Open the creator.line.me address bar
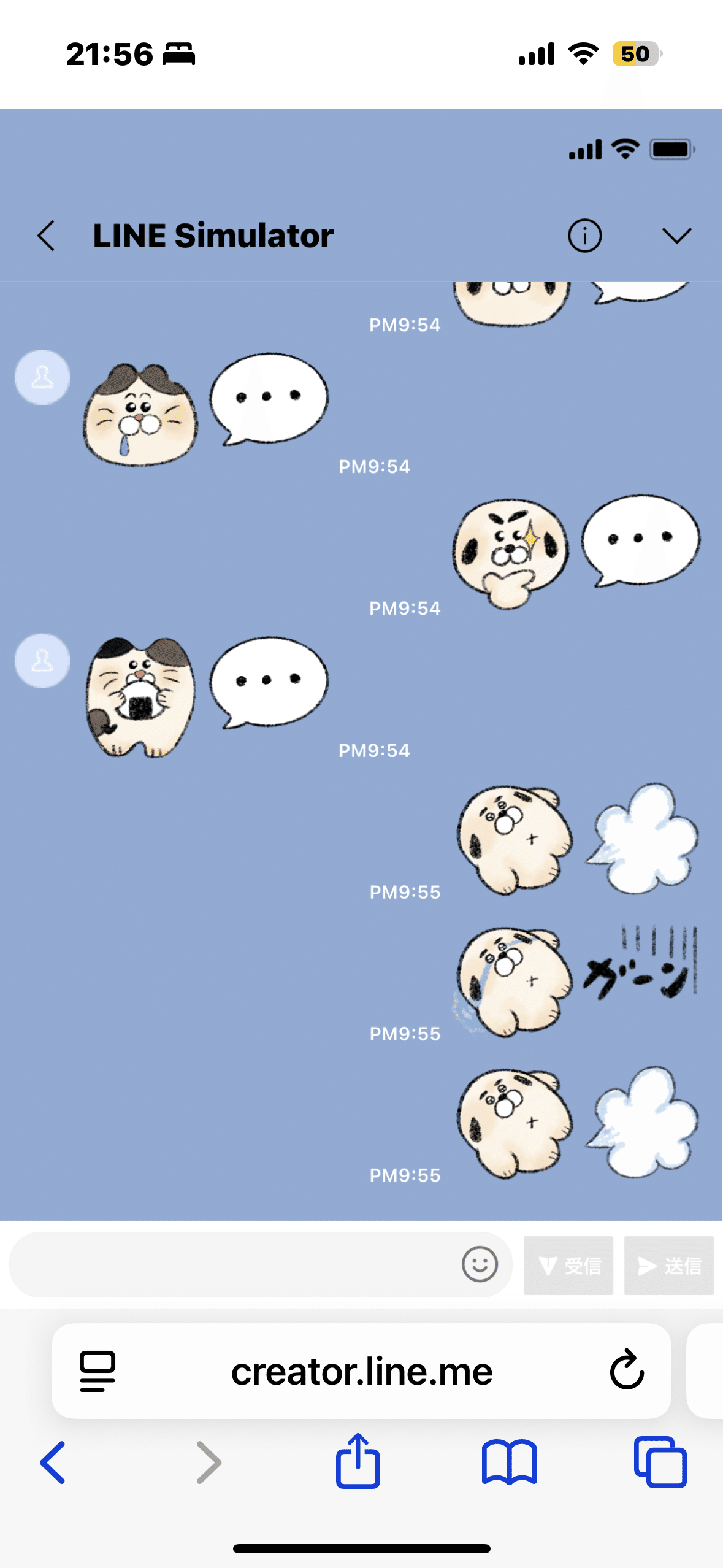 point(362,1371)
